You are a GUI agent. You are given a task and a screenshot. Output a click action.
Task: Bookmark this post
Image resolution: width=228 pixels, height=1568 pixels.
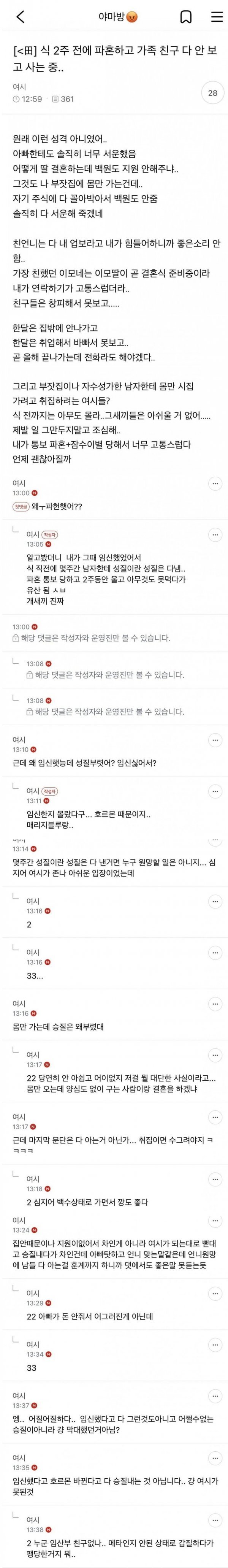coord(186,17)
